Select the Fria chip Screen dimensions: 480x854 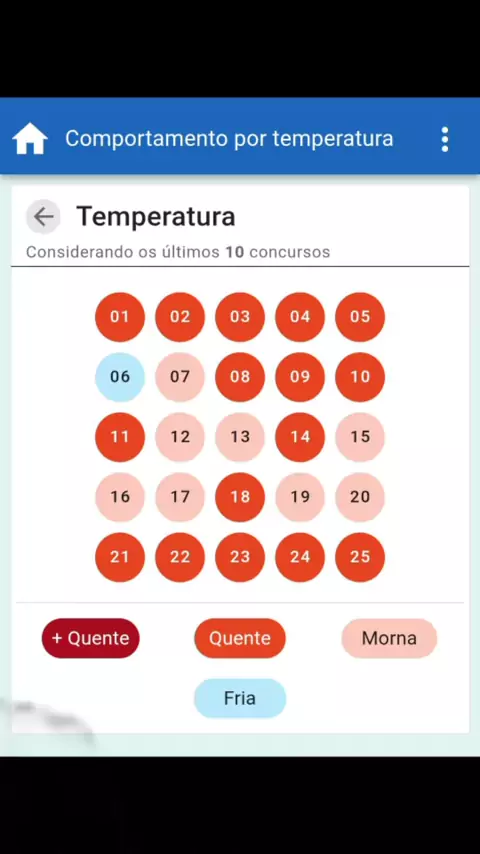click(240, 698)
